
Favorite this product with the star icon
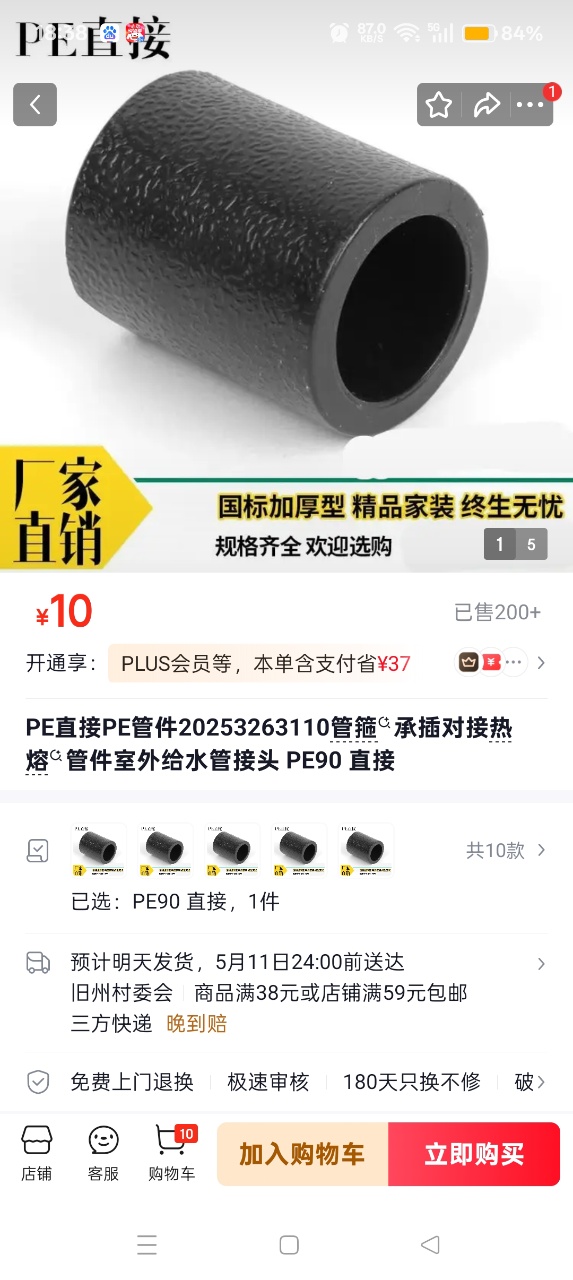point(439,105)
